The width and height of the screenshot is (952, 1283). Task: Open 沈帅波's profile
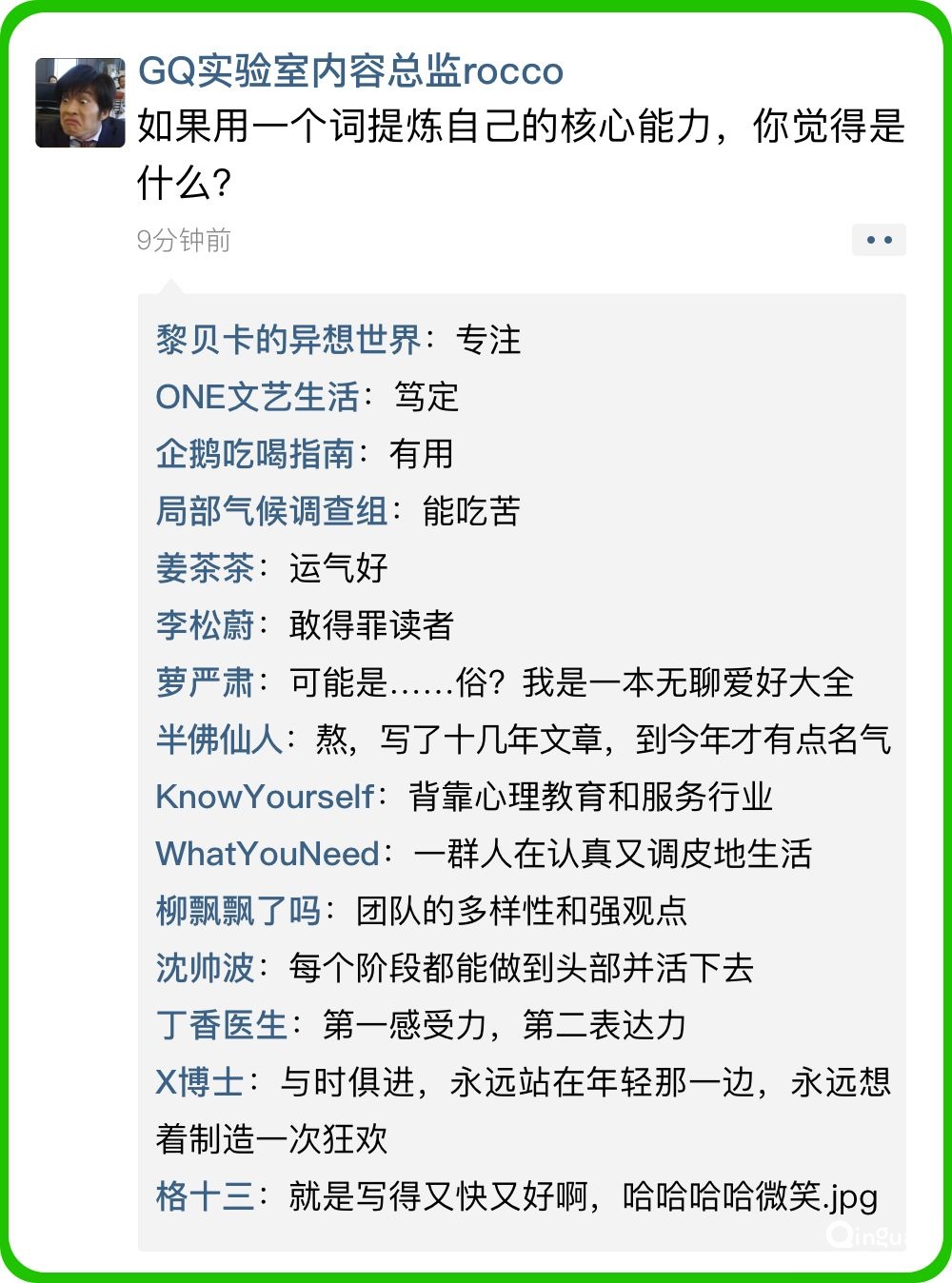(x=205, y=968)
